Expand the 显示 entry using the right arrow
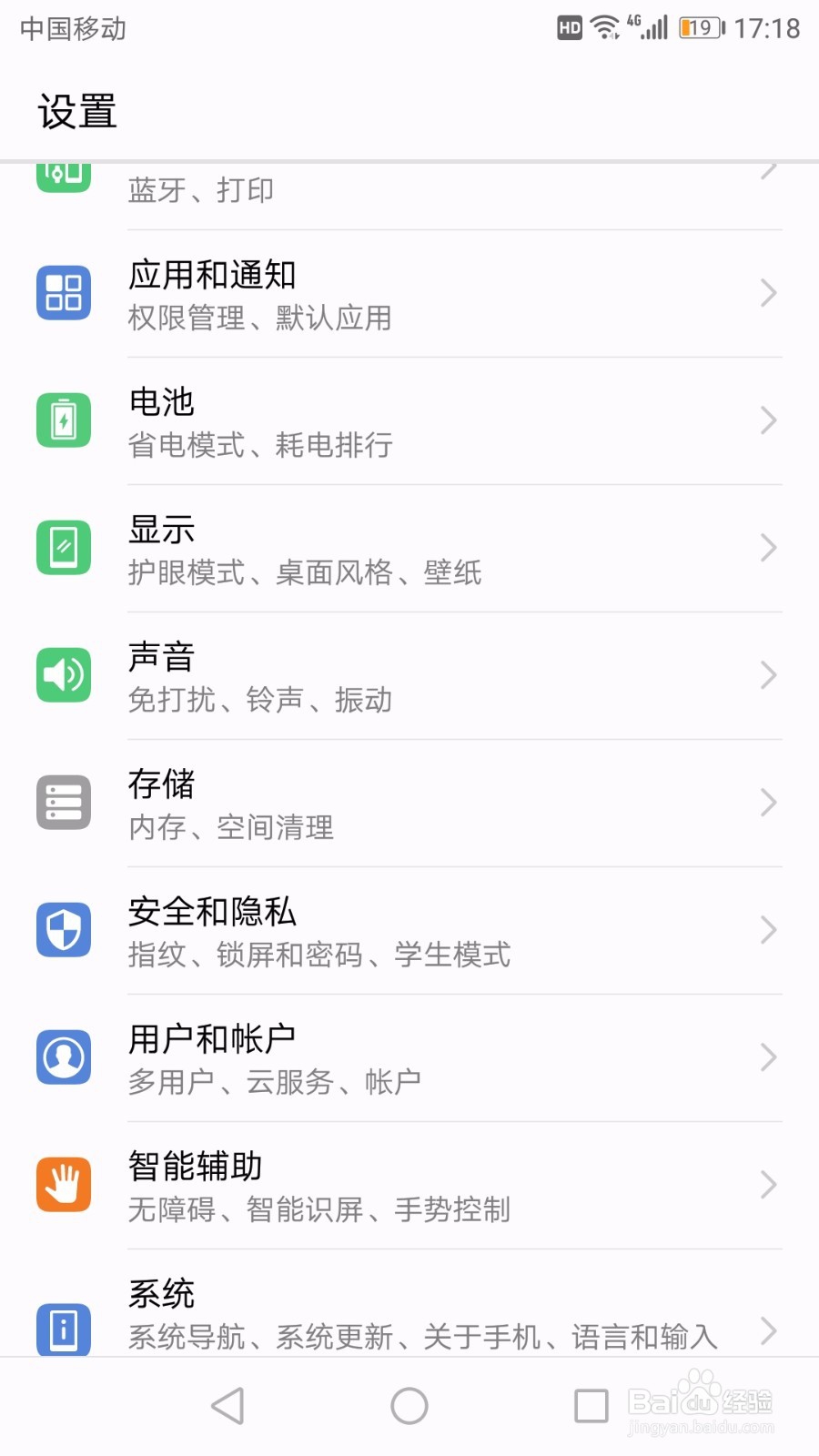 pos(769,547)
